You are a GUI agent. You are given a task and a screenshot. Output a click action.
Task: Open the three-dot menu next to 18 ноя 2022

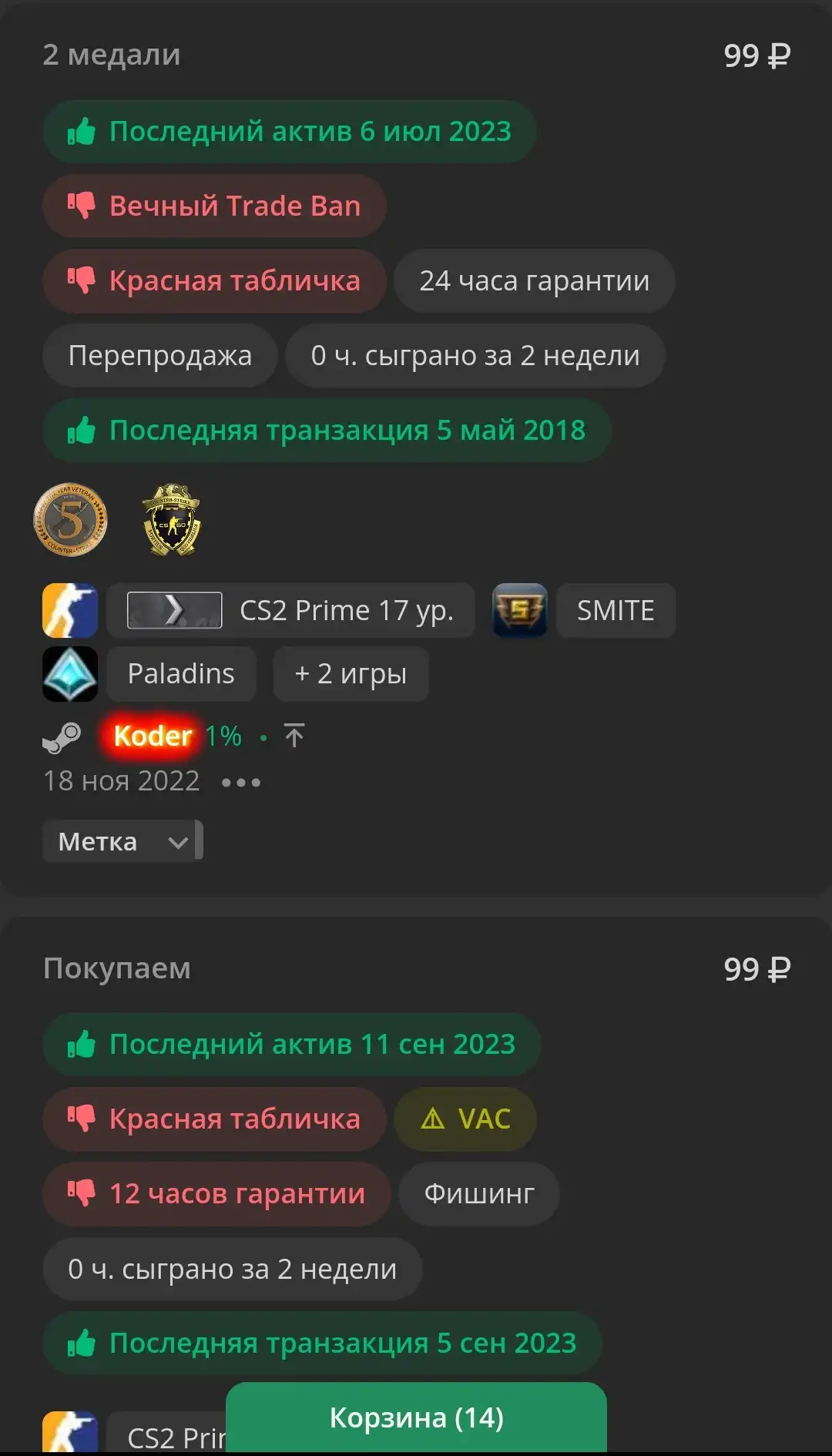[241, 783]
